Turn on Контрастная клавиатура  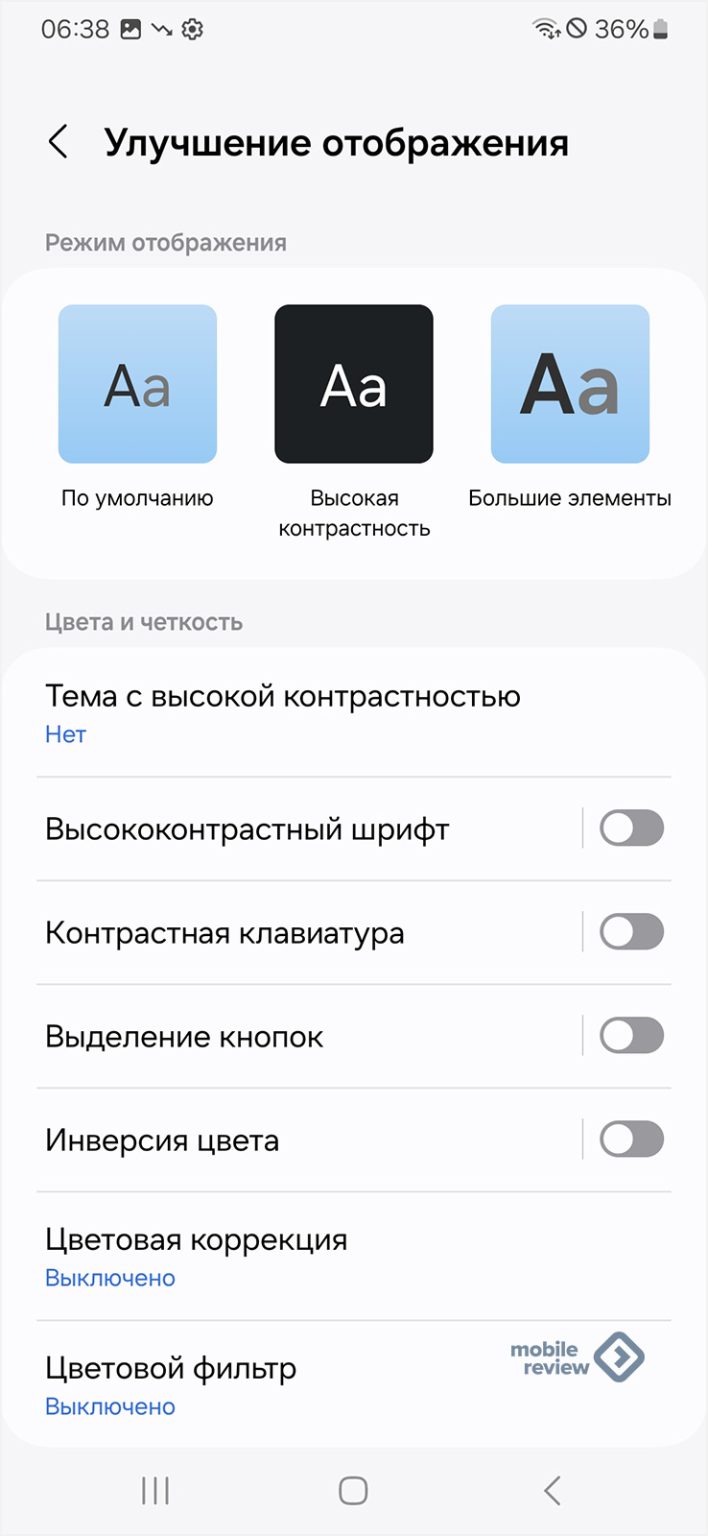coord(631,932)
